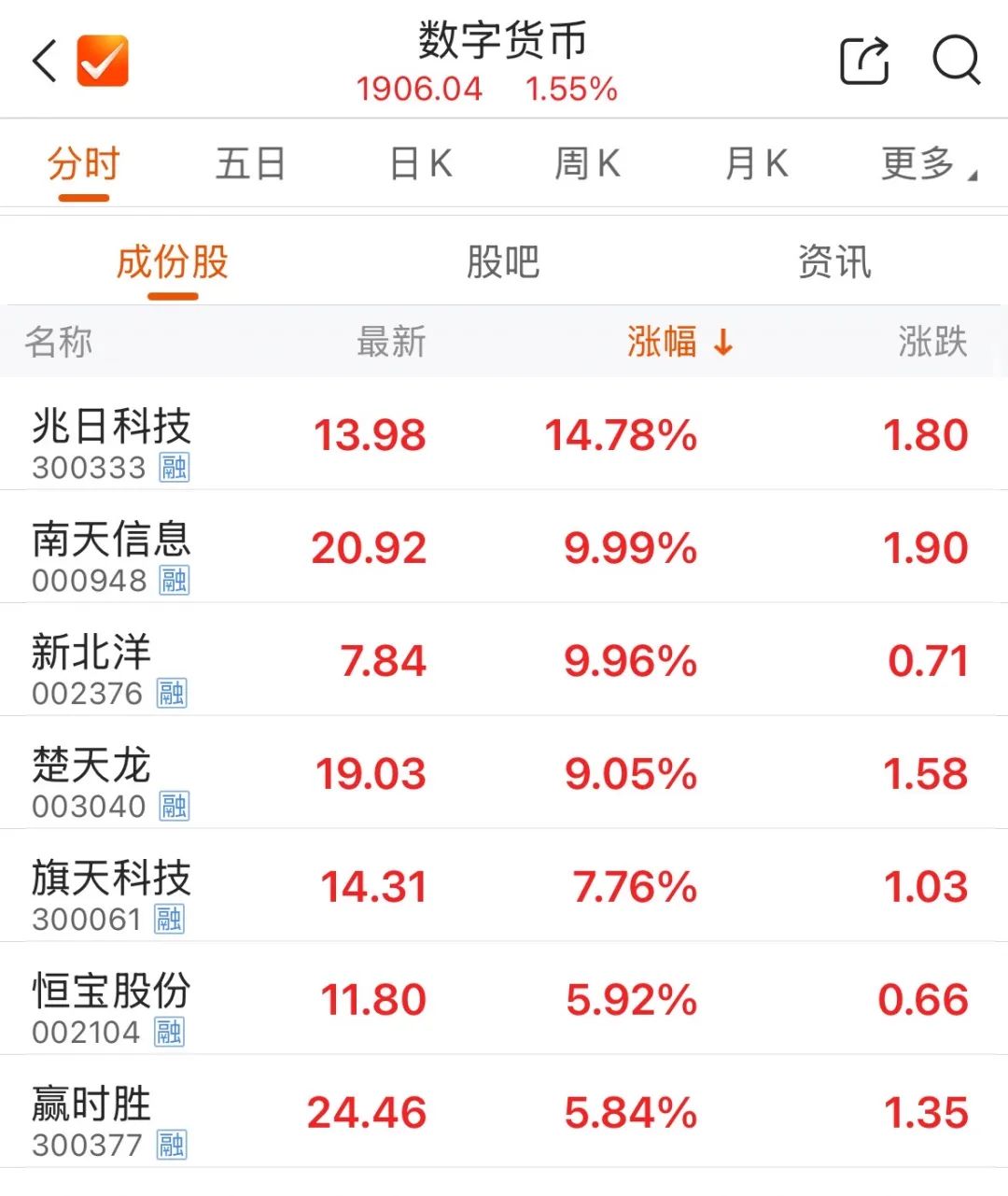Share the 数字货币 sector page

tap(864, 62)
